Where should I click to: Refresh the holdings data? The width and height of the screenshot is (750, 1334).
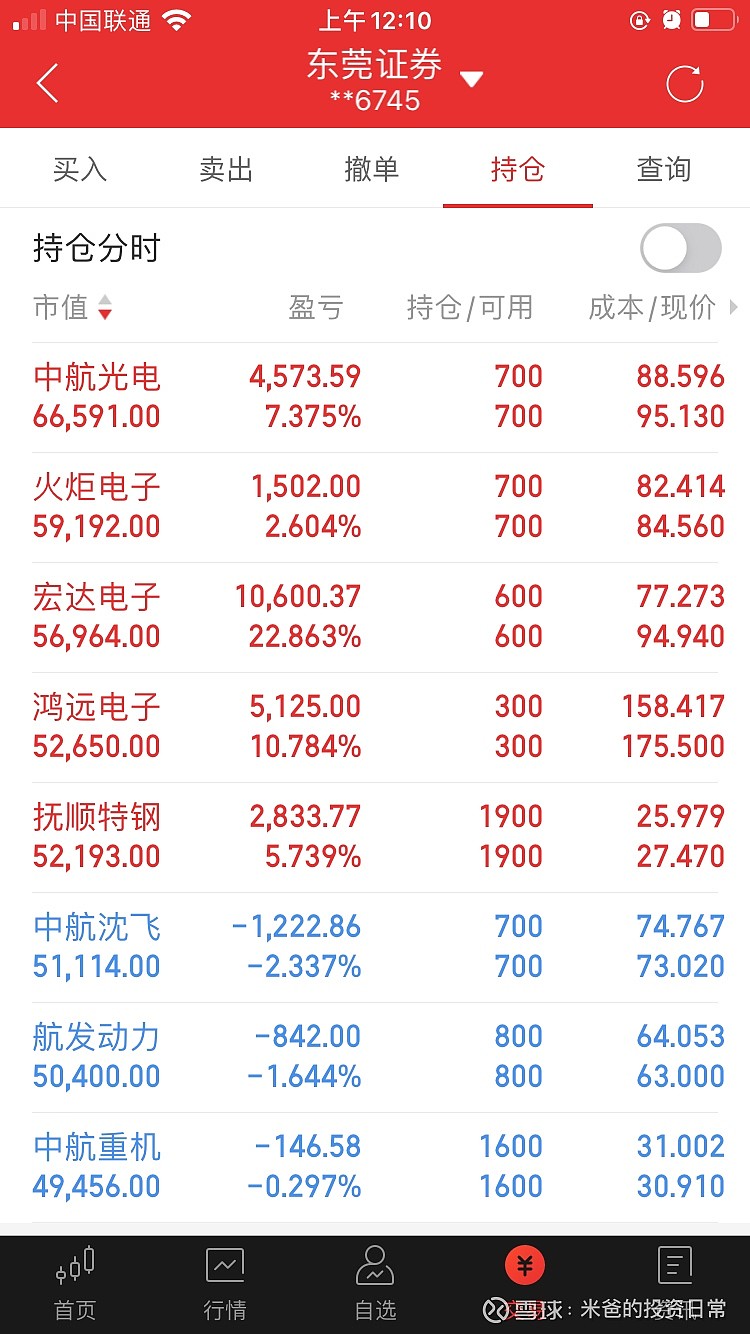point(685,84)
